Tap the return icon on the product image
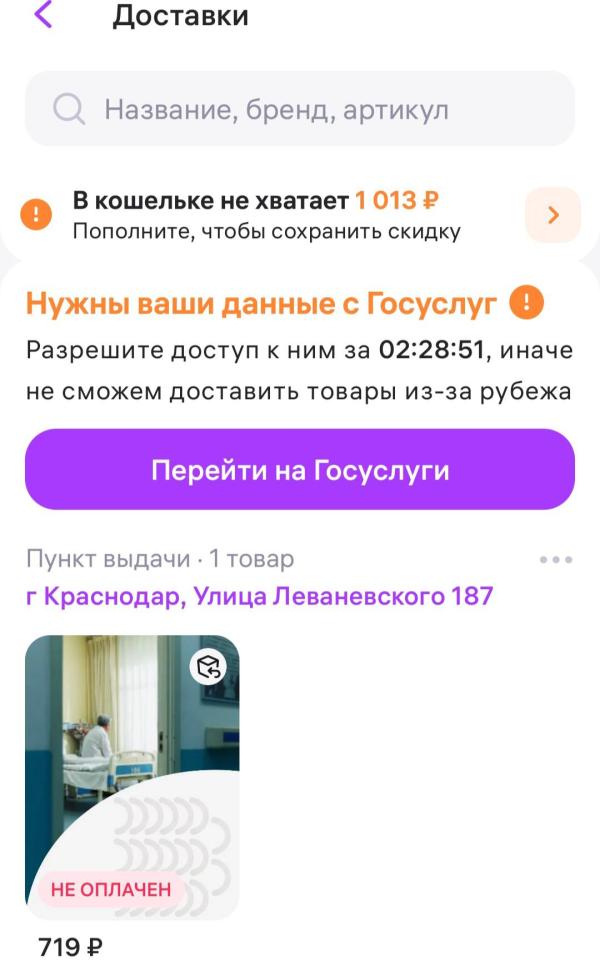600x972 pixels. 208,668
